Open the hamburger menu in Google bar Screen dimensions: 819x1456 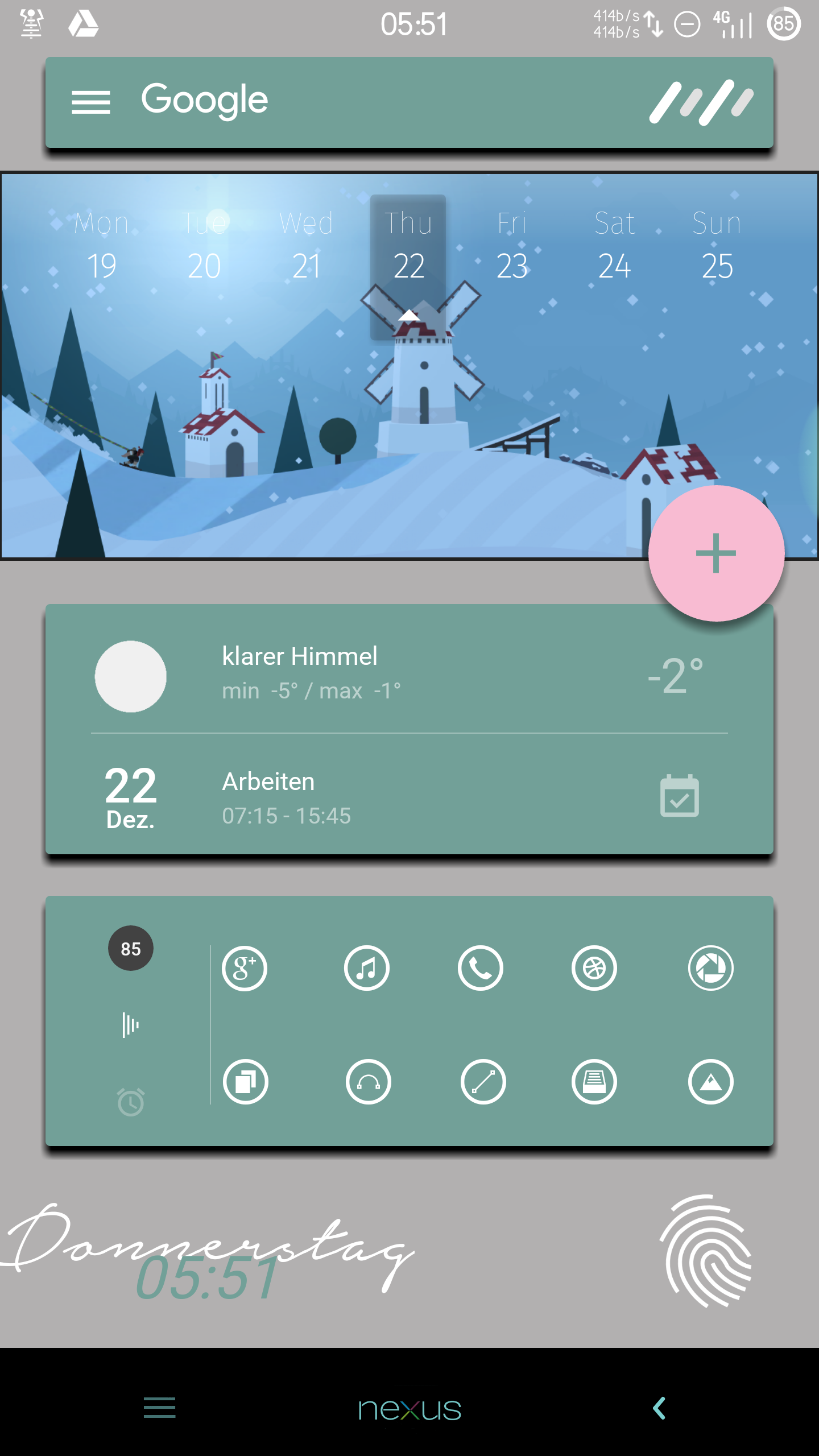click(x=90, y=102)
